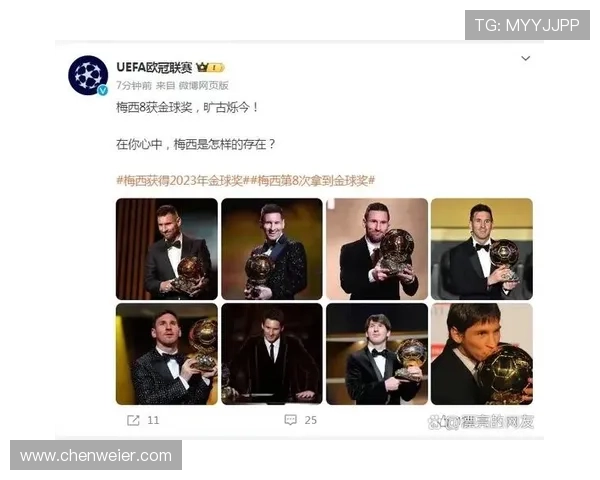The width and height of the screenshot is (600, 480).
Task: Open the post options chevron menu
Action: 526,59
